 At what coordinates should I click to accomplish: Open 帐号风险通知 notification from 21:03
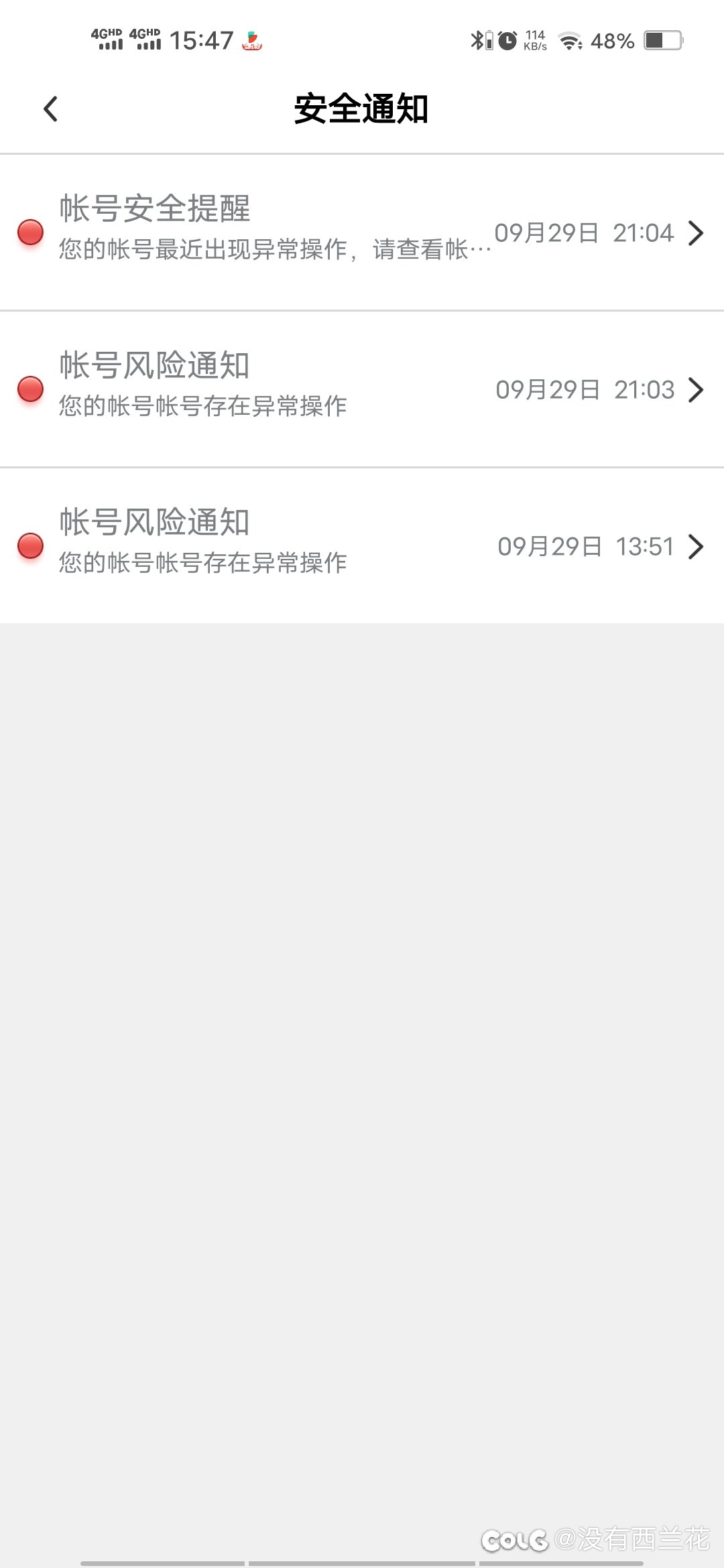[x=362, y=389]
